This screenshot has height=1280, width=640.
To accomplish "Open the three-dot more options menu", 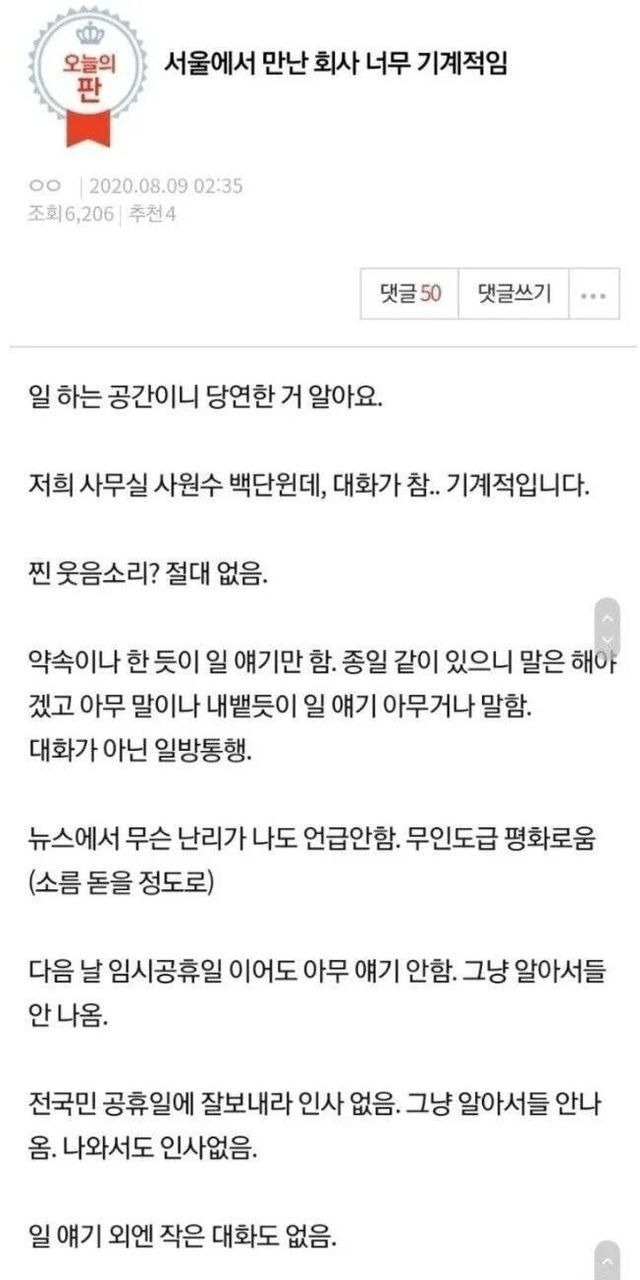I will point(594,295).
